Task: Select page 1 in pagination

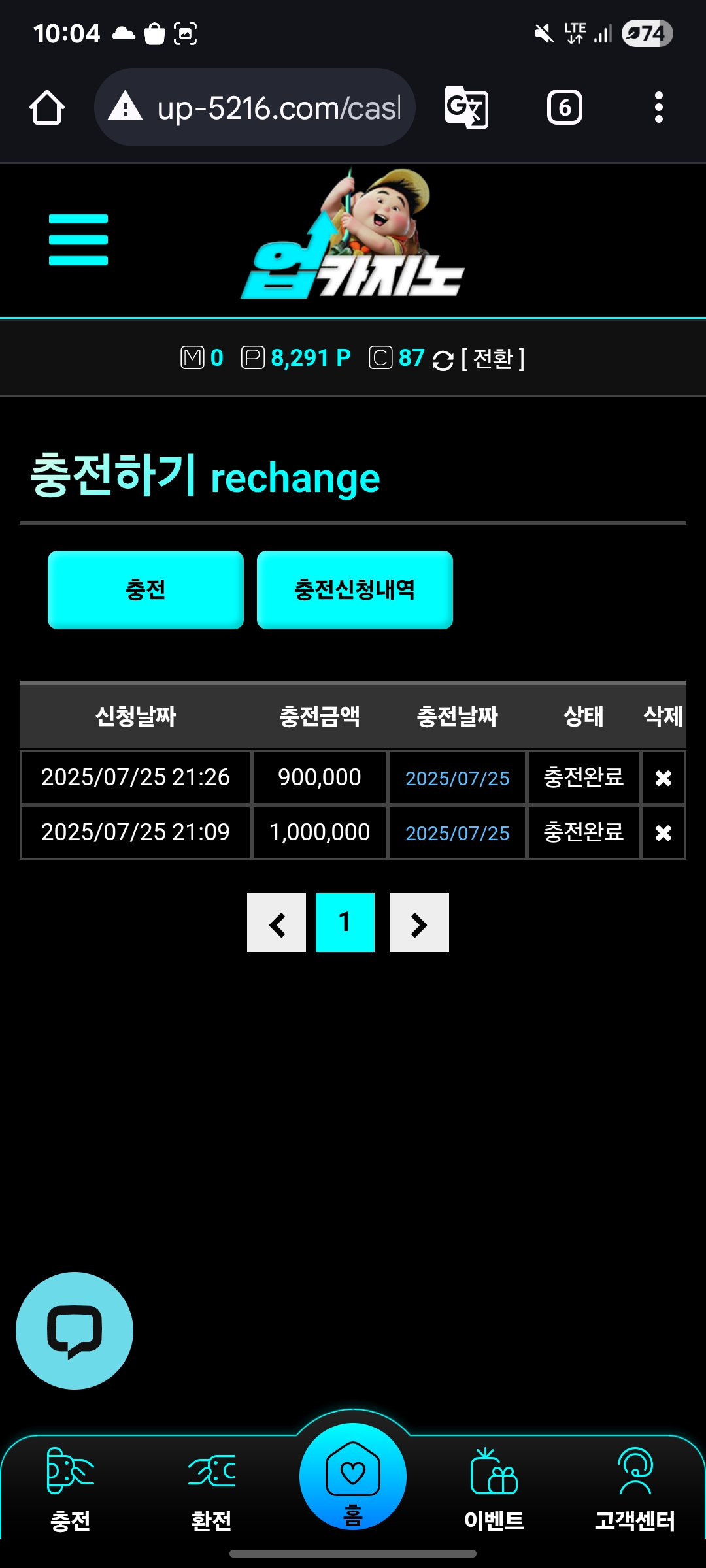Action: click(x=345, y=923)
